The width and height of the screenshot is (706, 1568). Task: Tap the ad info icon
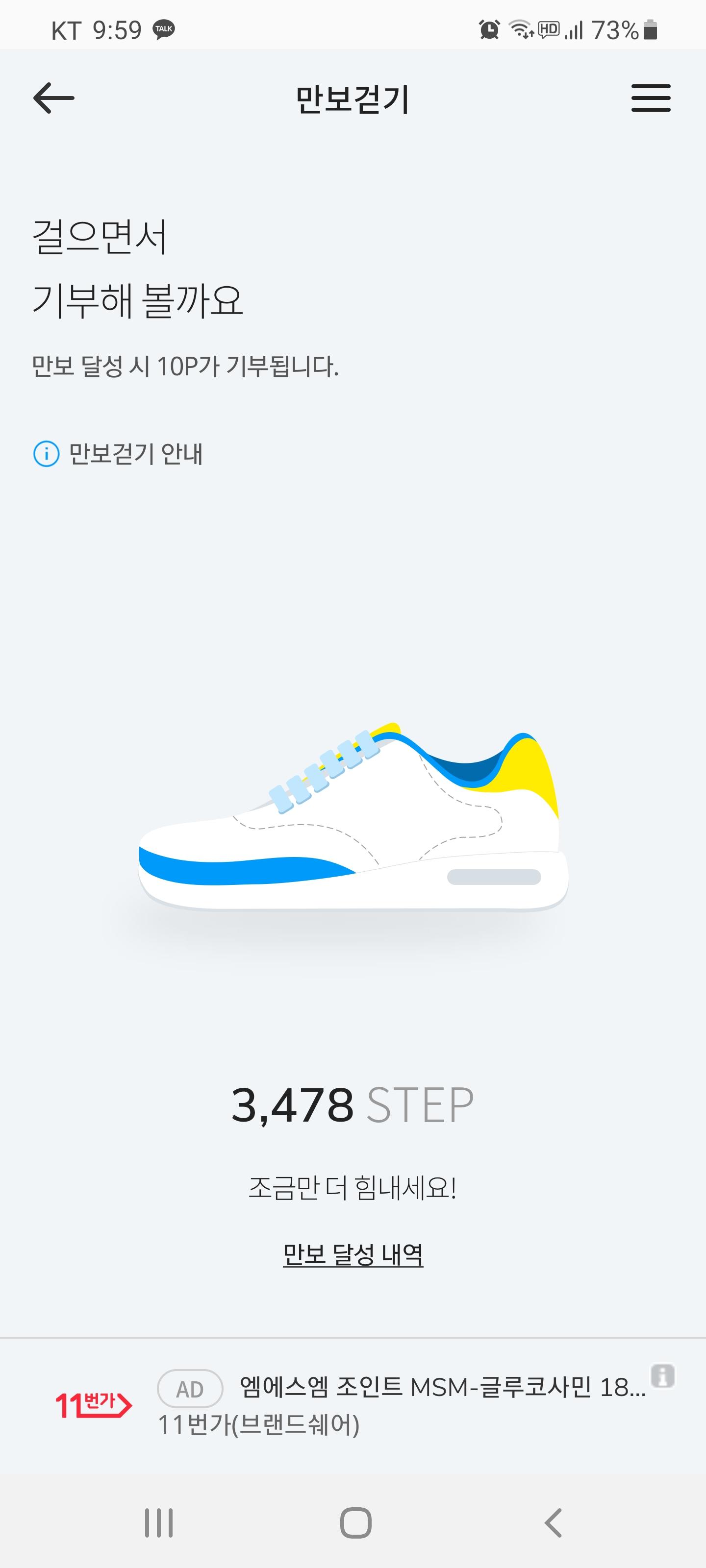(663, 1375)
